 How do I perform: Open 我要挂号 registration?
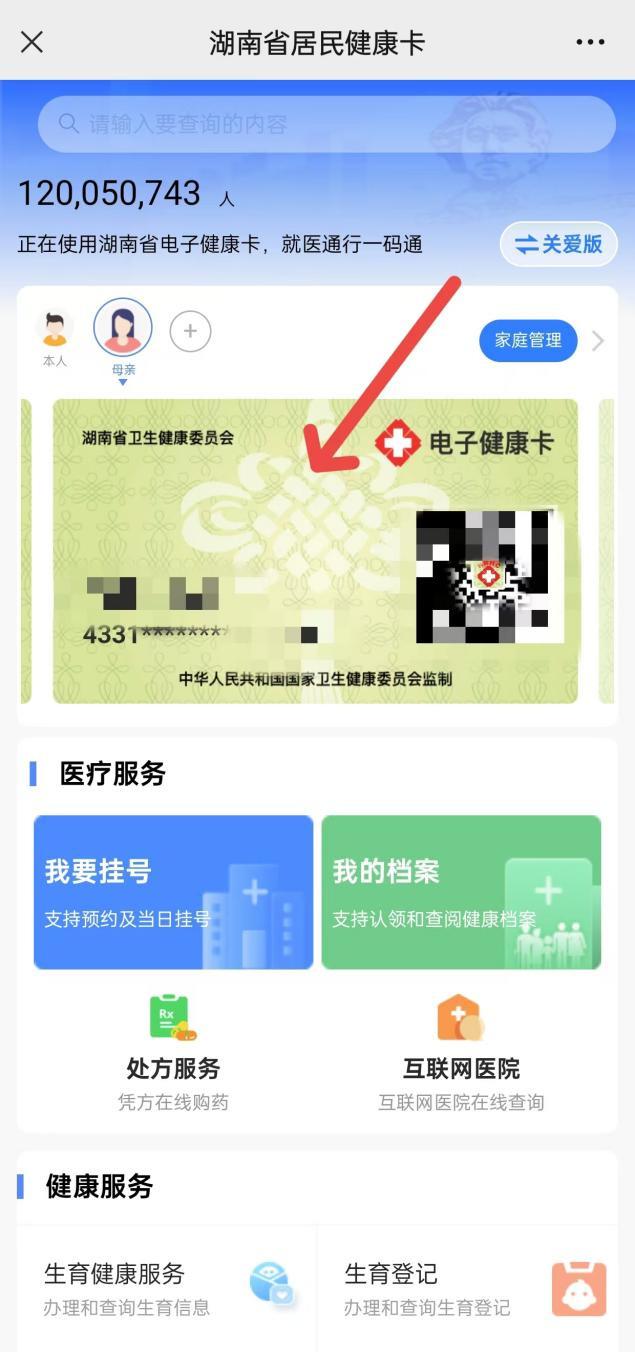tap(173, 892)
